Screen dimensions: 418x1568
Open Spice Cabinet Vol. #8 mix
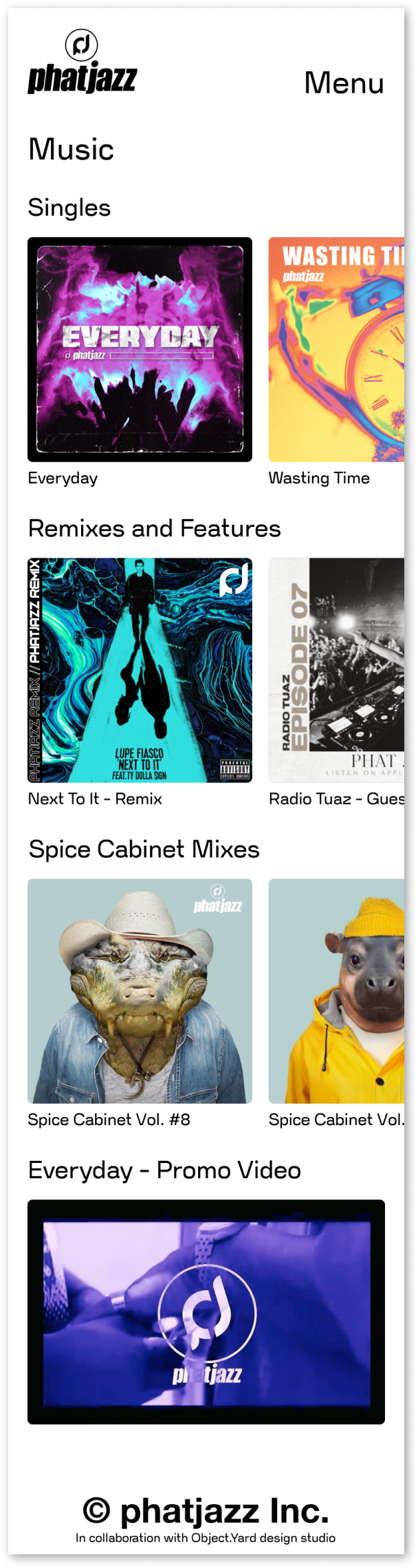click(140, 991)
